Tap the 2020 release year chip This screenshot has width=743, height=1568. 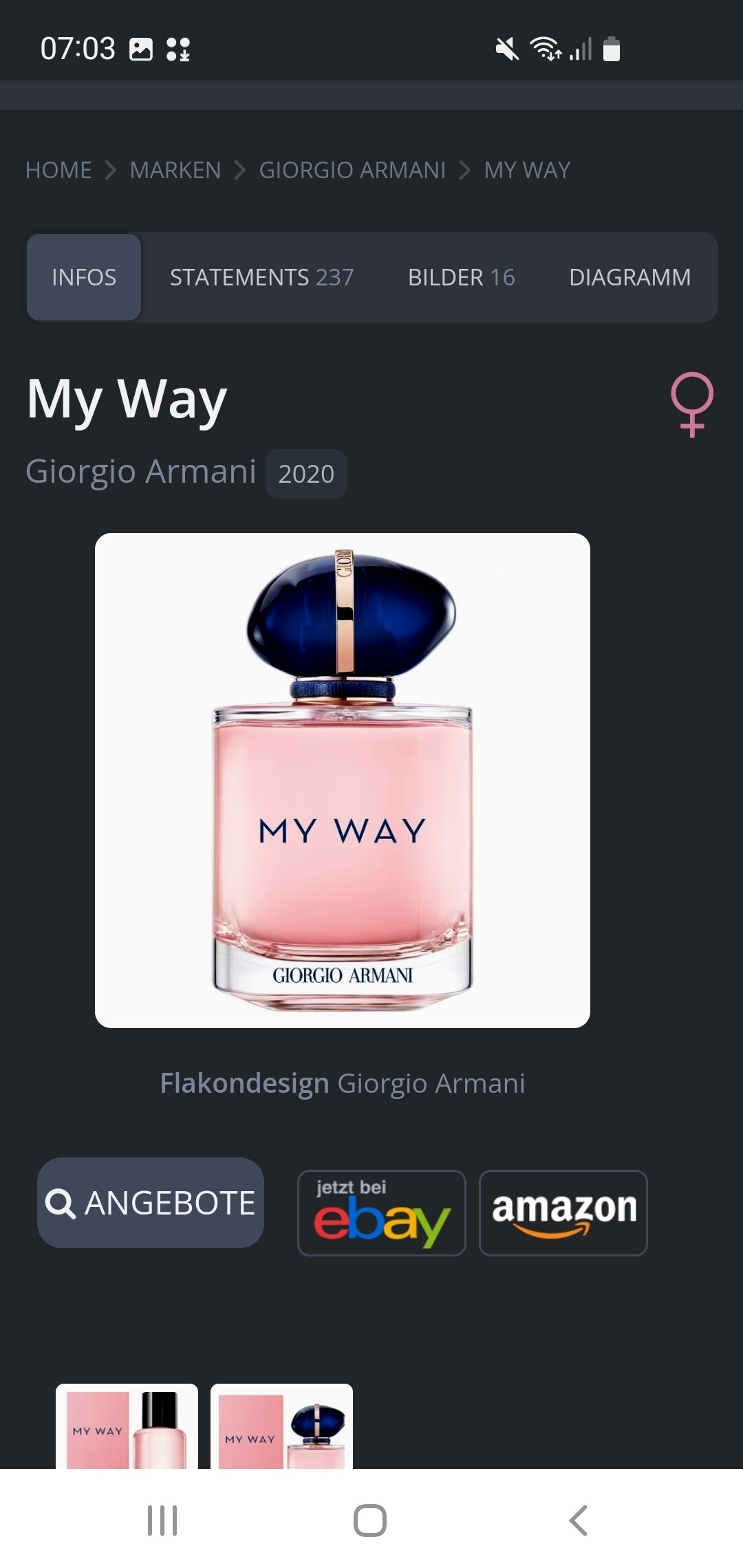coord(306,474)
